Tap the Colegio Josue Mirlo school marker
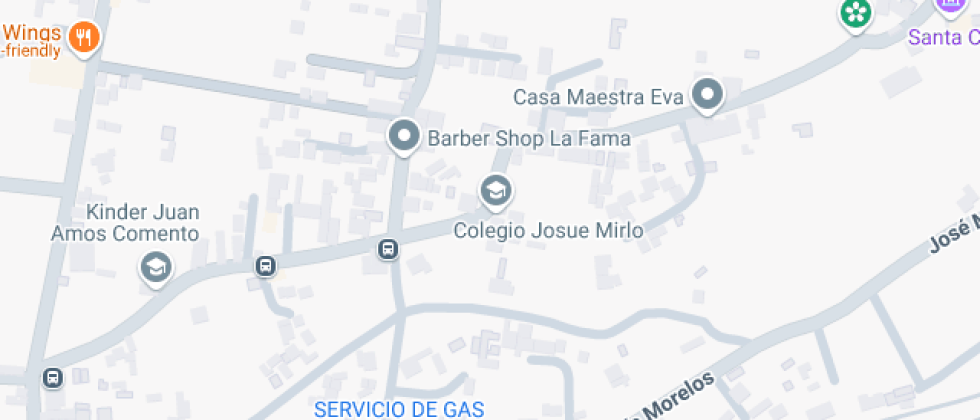Screen dimensions: 980x420 [495, 189]
